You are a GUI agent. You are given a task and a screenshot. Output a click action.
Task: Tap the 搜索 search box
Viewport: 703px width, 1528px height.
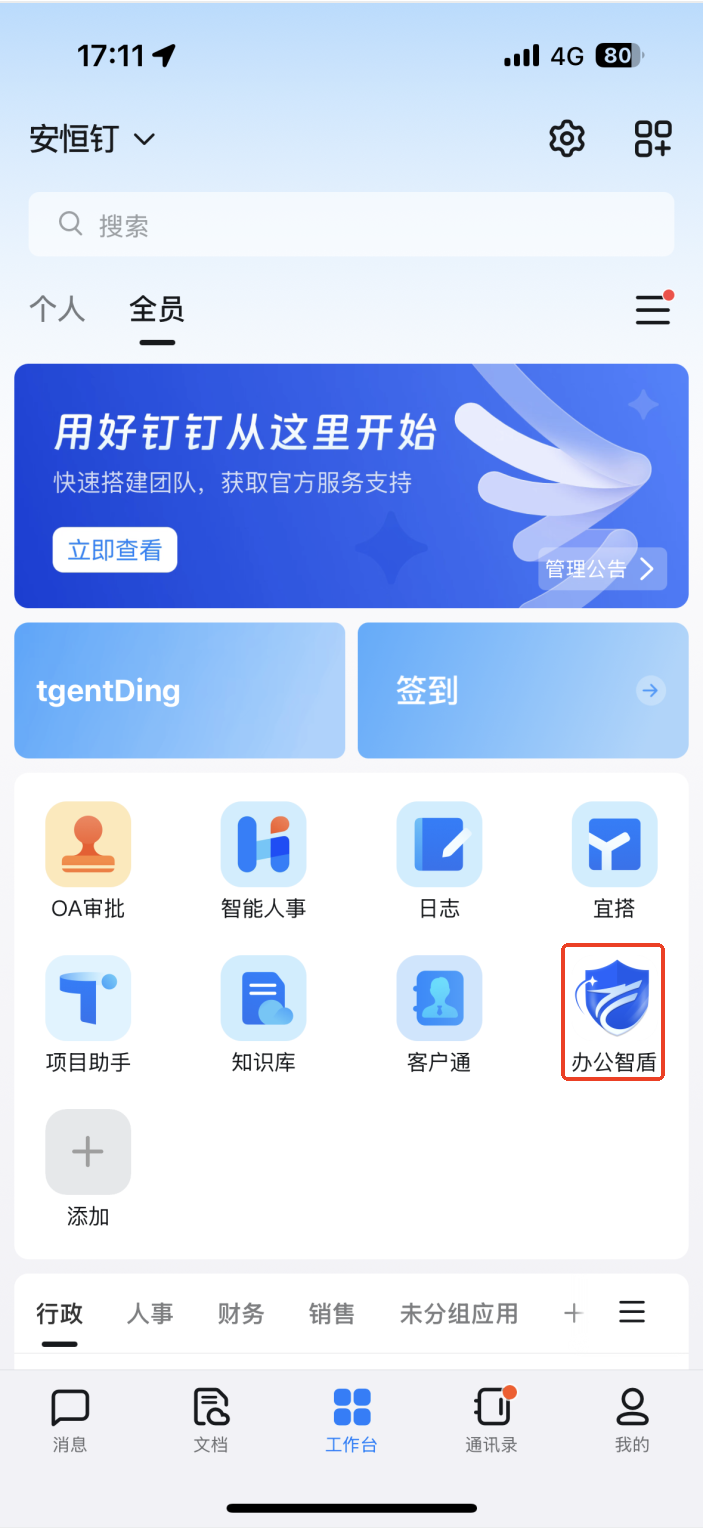click(x=351, y=225)
